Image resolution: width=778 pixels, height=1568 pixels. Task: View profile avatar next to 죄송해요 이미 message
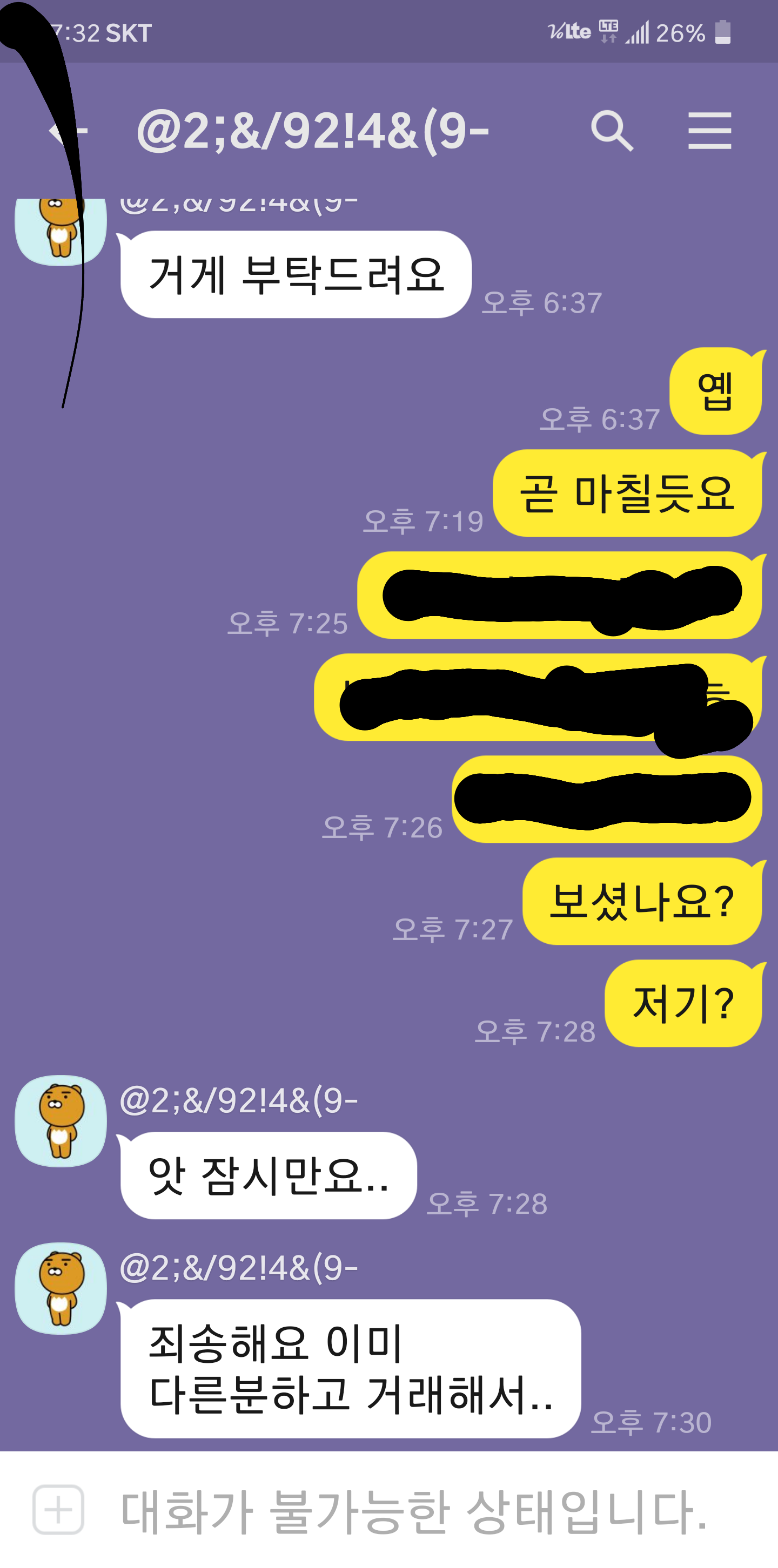point(61,1289)
